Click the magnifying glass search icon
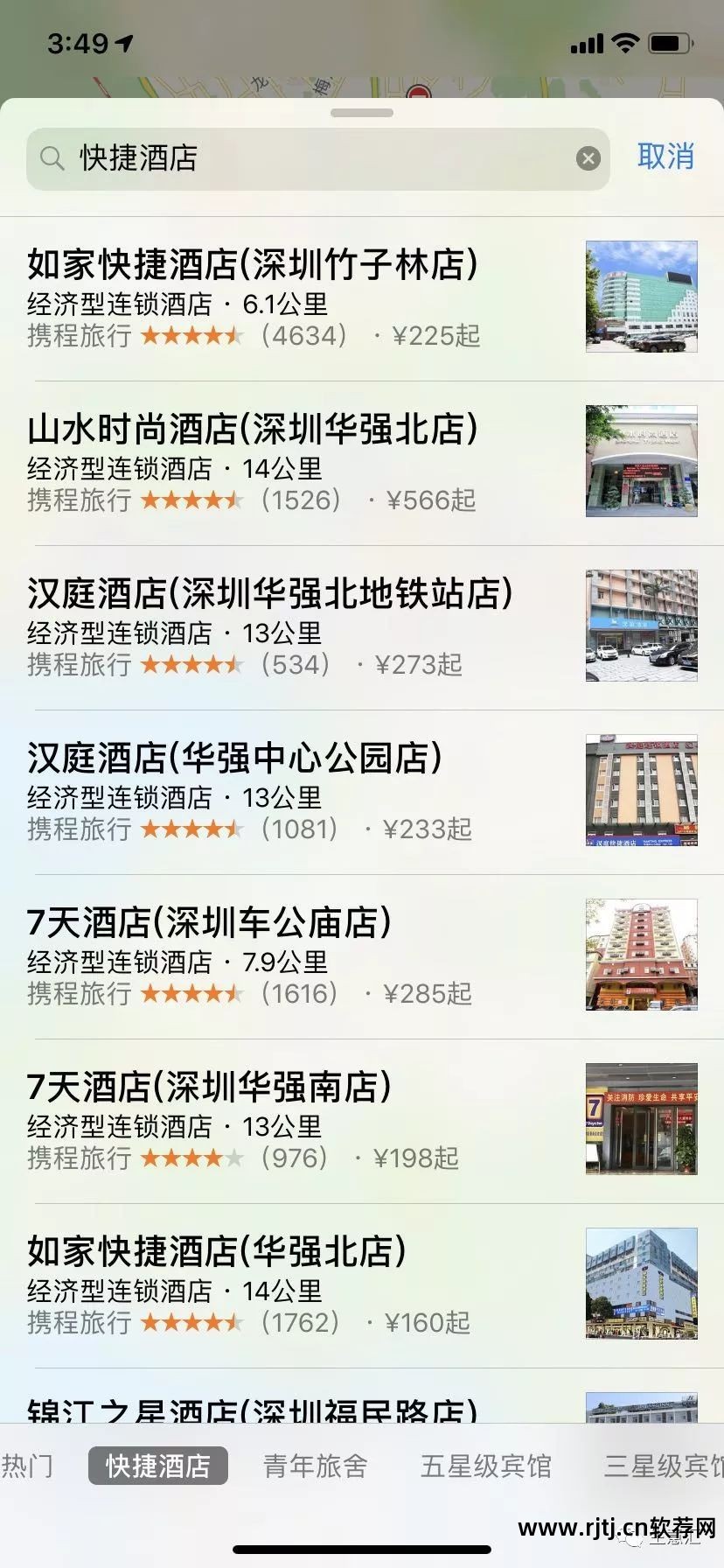The height and width of the screenshot is (1568, 724). coord(52,158)
